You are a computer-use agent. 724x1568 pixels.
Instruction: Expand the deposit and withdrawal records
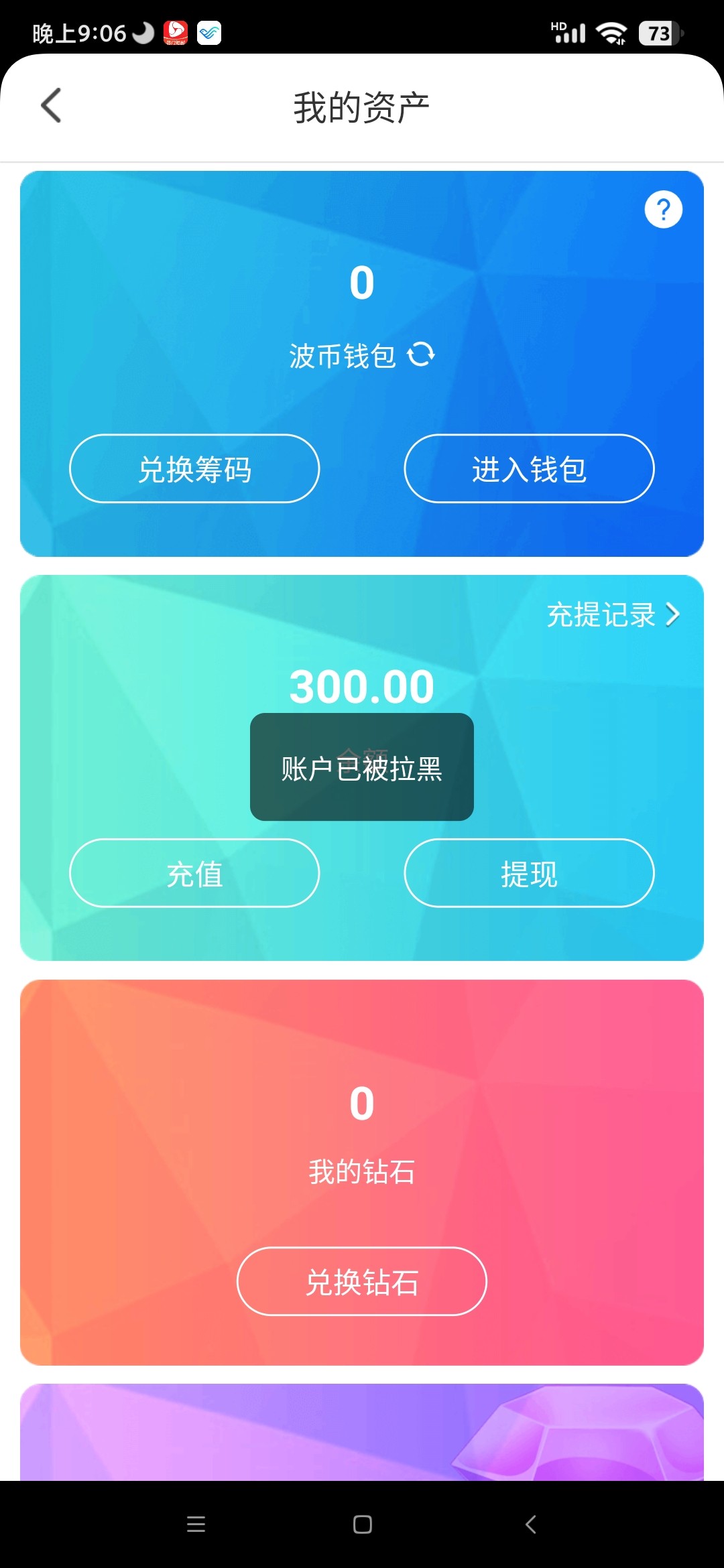coord(600,614)
